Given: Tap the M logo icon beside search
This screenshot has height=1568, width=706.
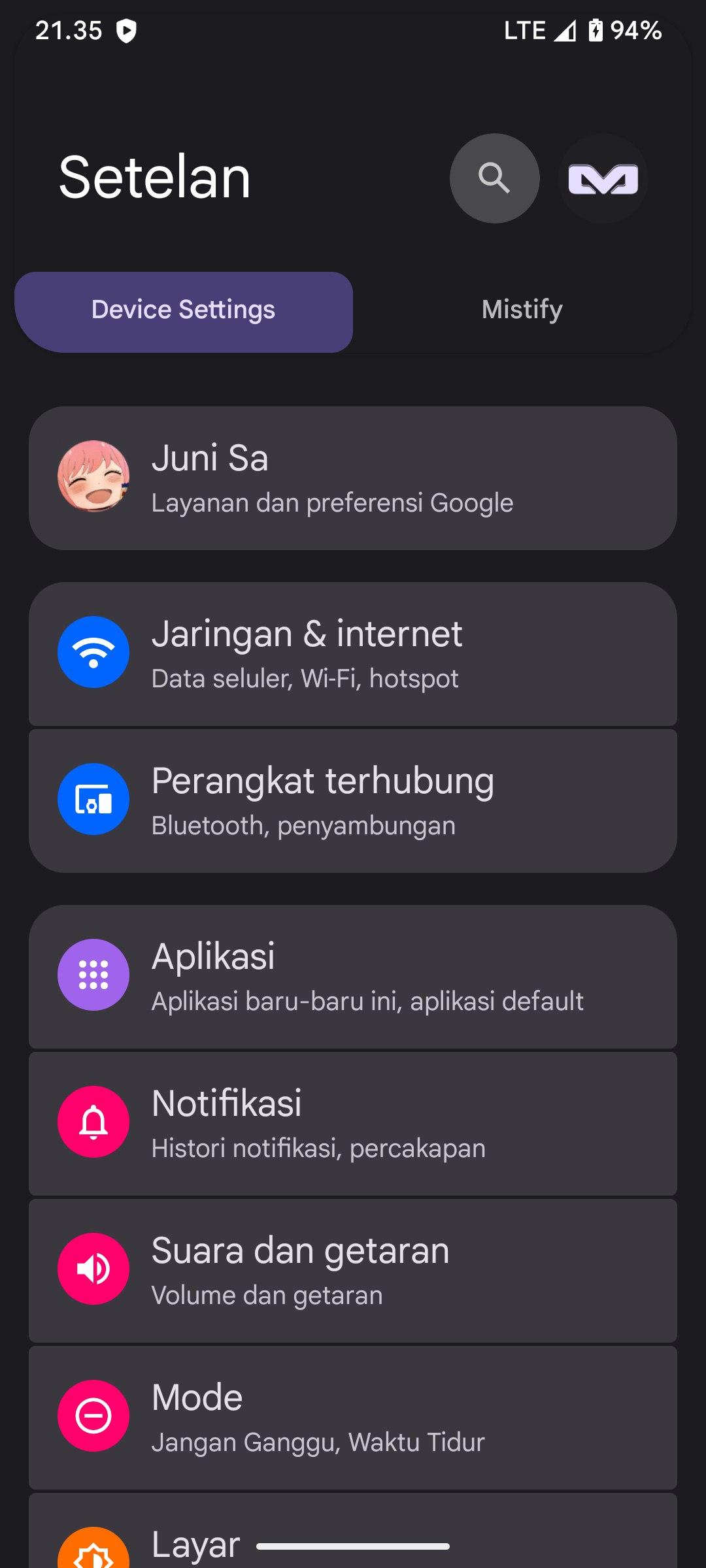Looking at the screenshot, I should pyautogui.click(x=603, y=178).
